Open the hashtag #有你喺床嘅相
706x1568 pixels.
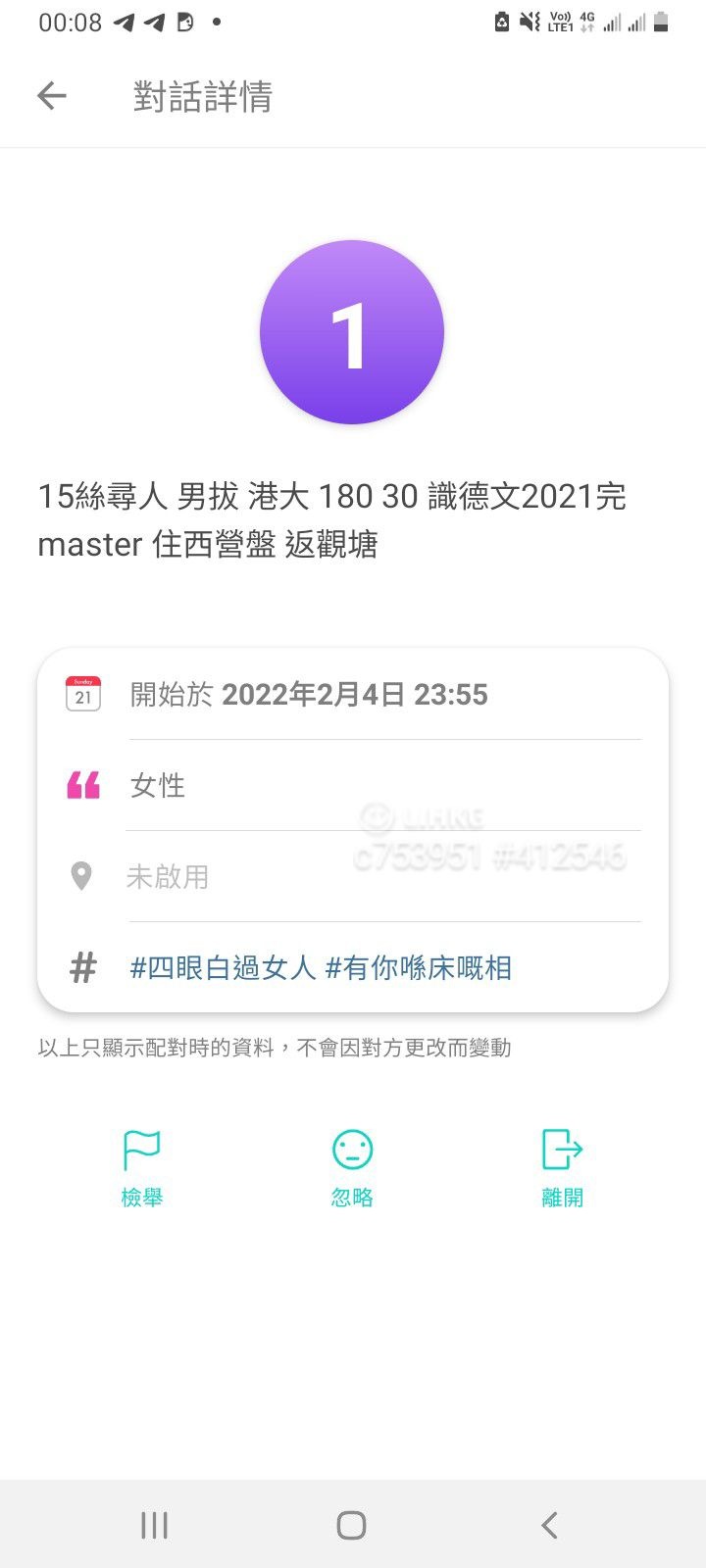tap(419, 968)
